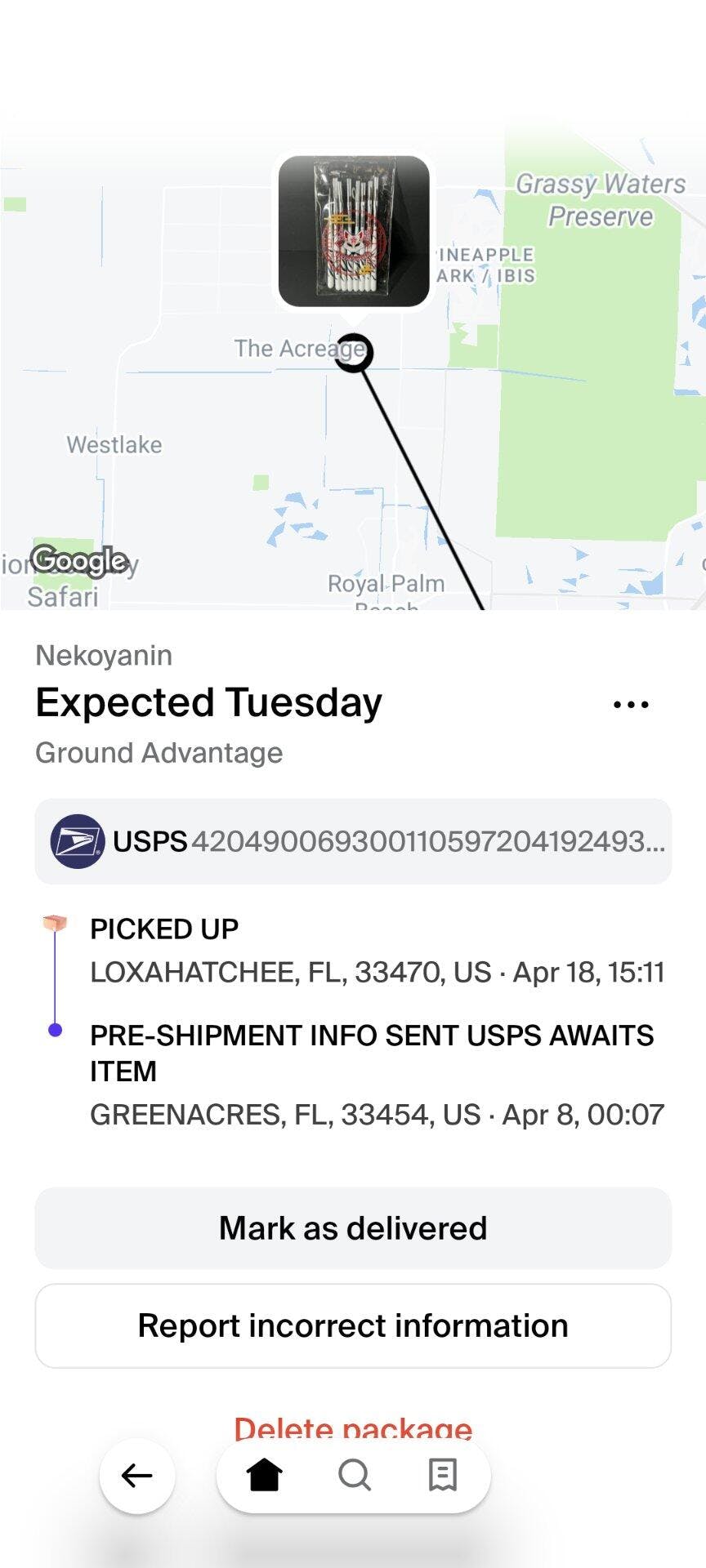This screenshot has height=1568, width=706.
Task: Go back with the arrow button
Action: pyautogui.click(x=137, y=1475)
